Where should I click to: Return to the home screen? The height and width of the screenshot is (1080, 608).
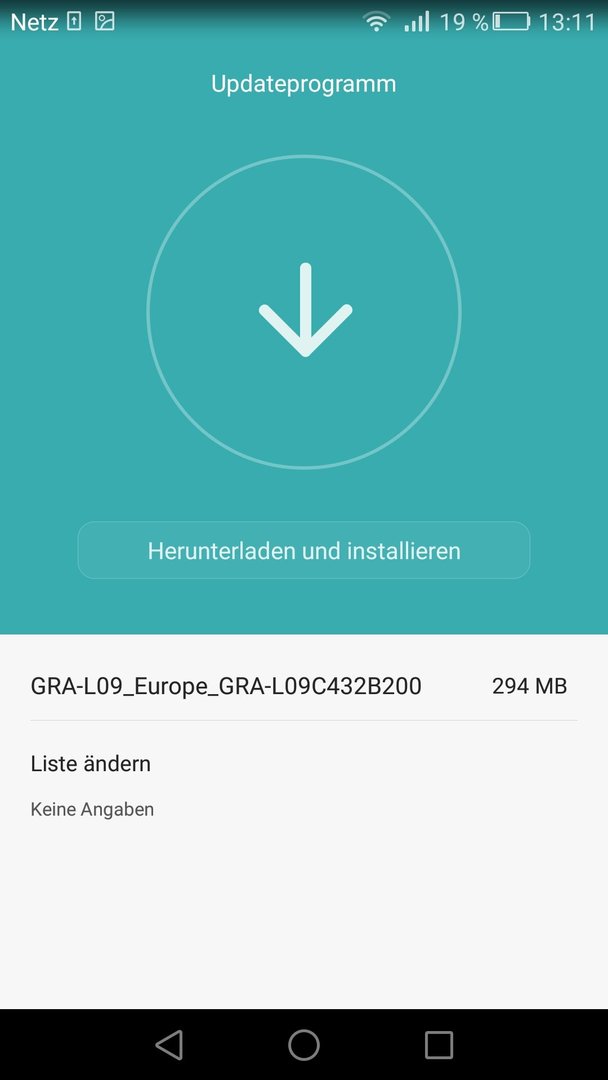304,1044
